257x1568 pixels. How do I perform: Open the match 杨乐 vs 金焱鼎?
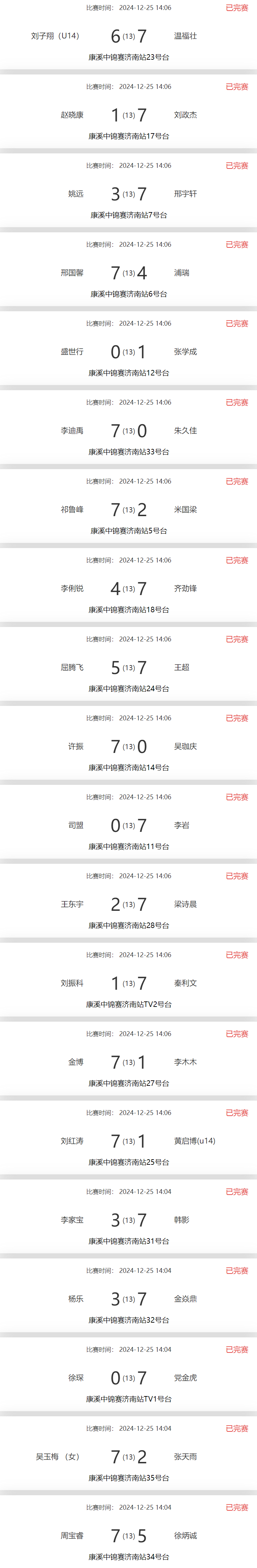point(128,1299)
